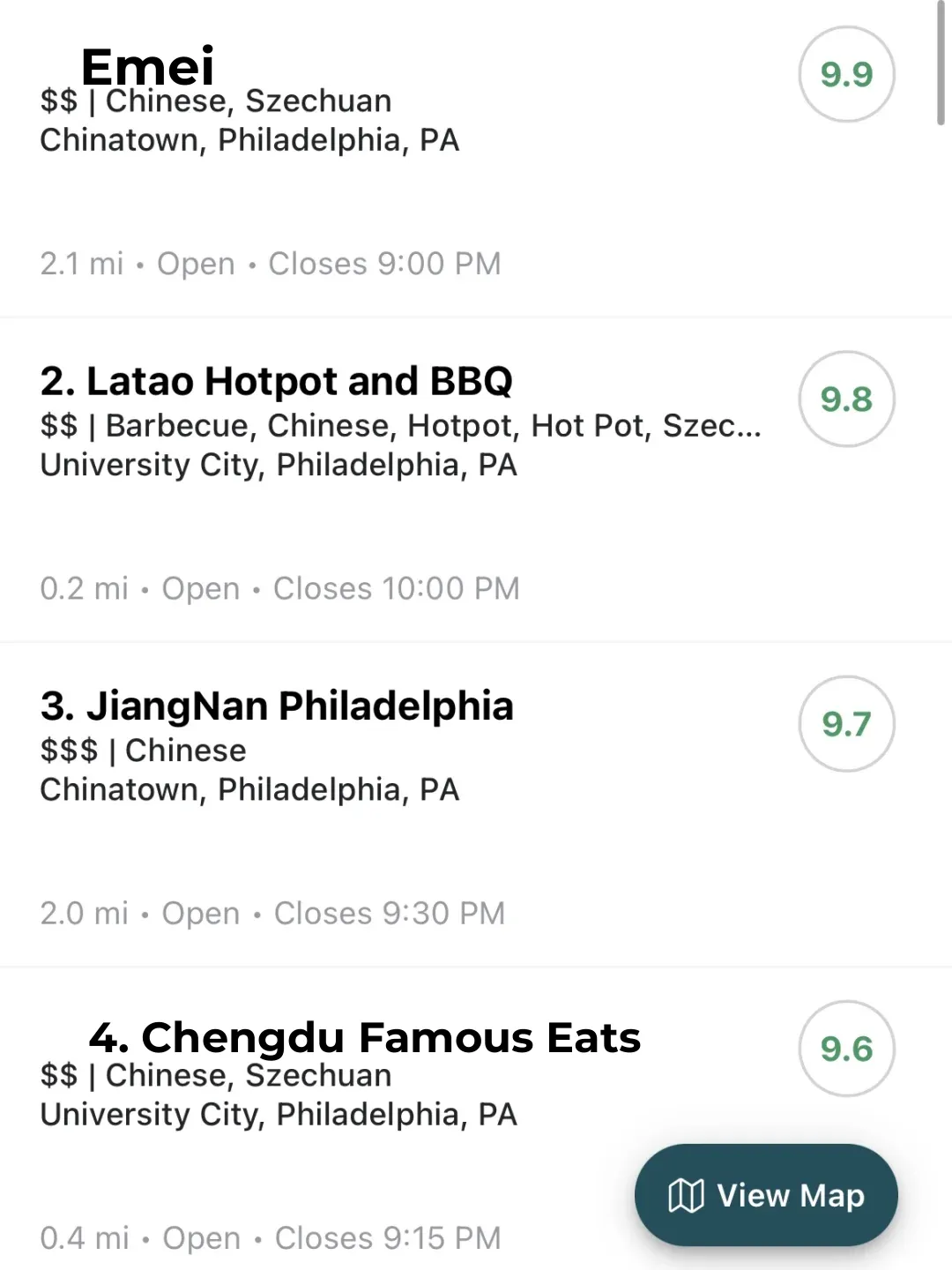Select Chengdu Famous Eats from the list
This screenshot has width=952, height=1270.
368,1038
